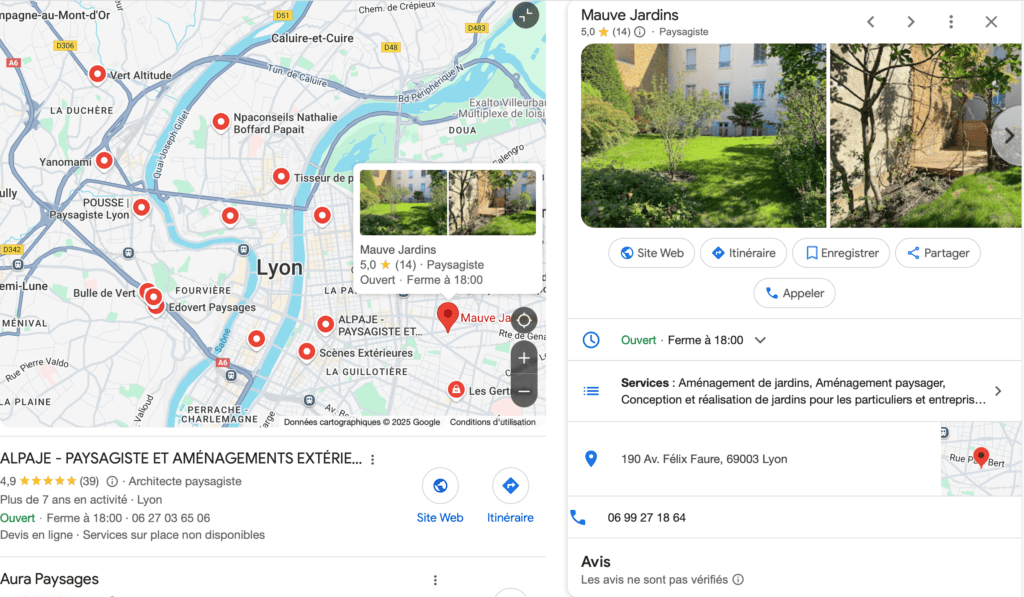Zoom in on the map
The width and height of the screenshot is (1024, 597).
point(524,358)
